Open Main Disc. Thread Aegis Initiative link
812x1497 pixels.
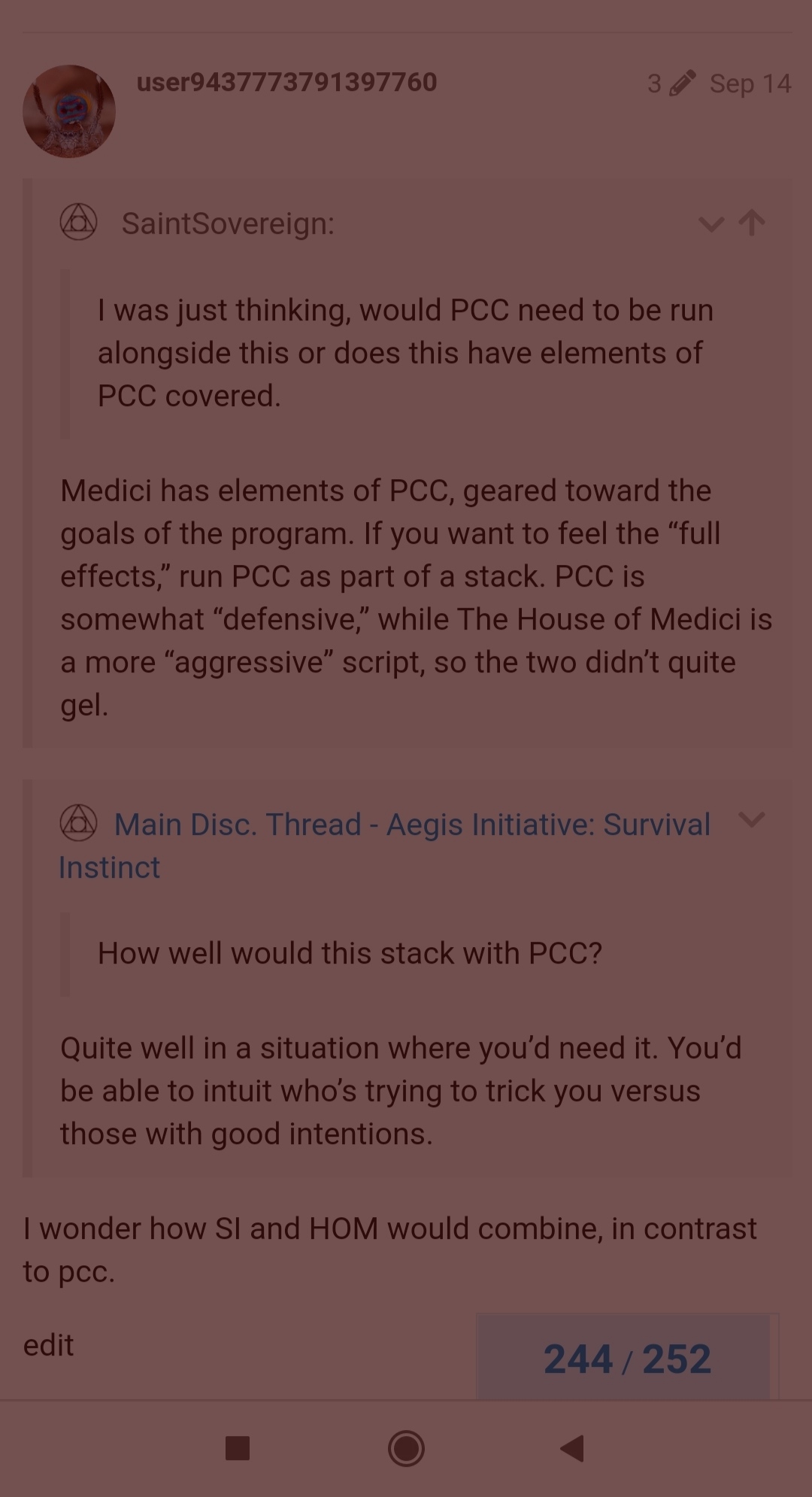(x=384, y=846)
